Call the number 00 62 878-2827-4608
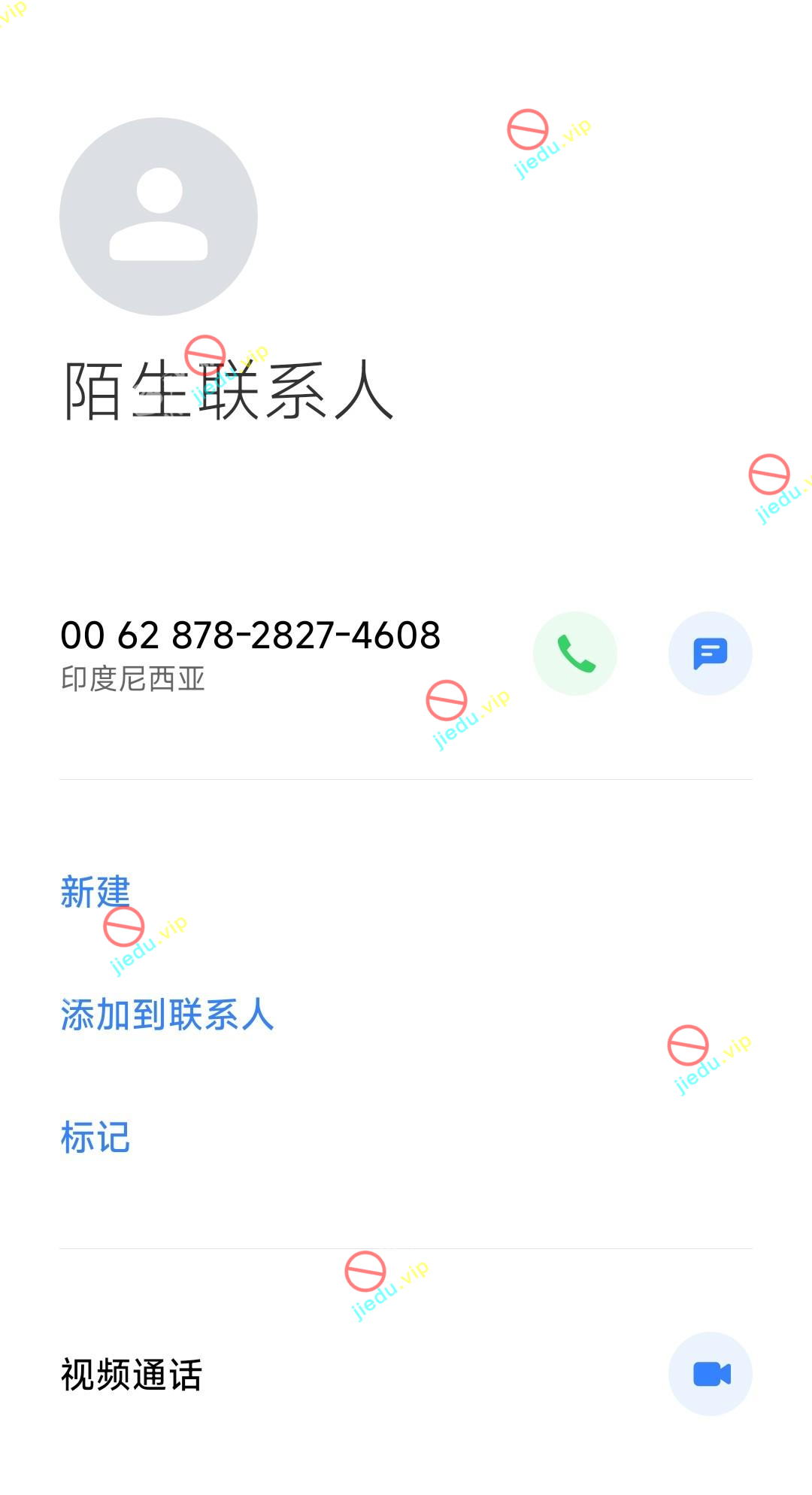The width and height of the screenshot is (812, 1495). click(x=574, y=653)
